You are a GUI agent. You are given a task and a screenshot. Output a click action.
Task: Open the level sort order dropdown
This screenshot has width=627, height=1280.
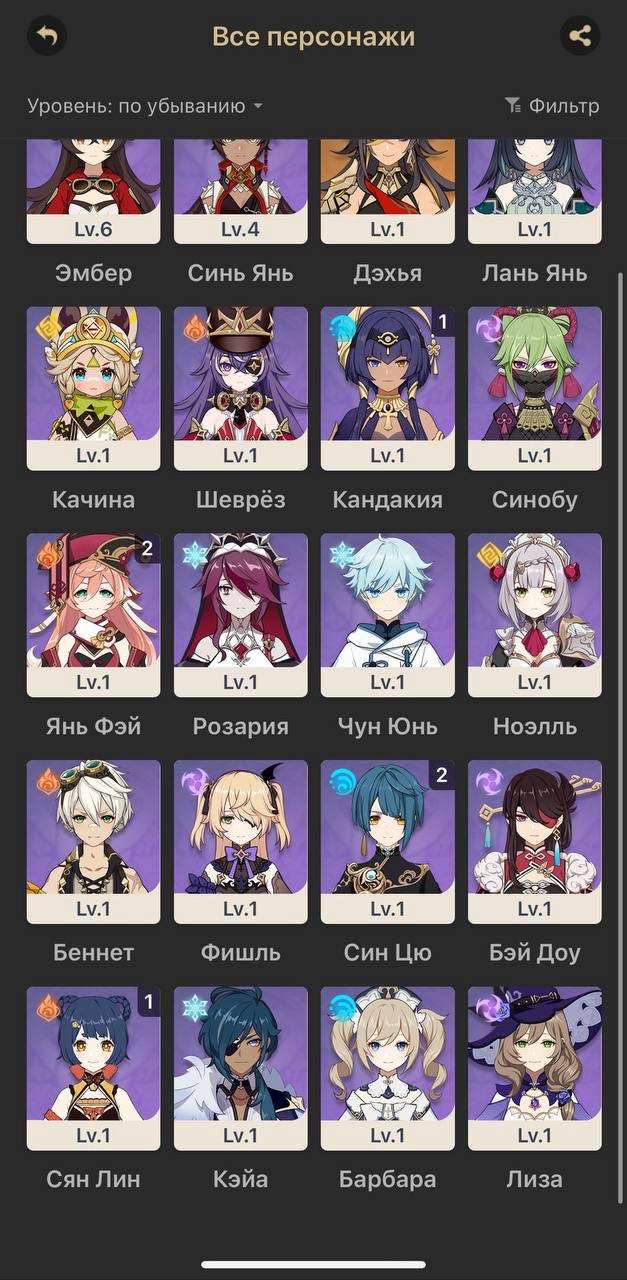[145, 106]
